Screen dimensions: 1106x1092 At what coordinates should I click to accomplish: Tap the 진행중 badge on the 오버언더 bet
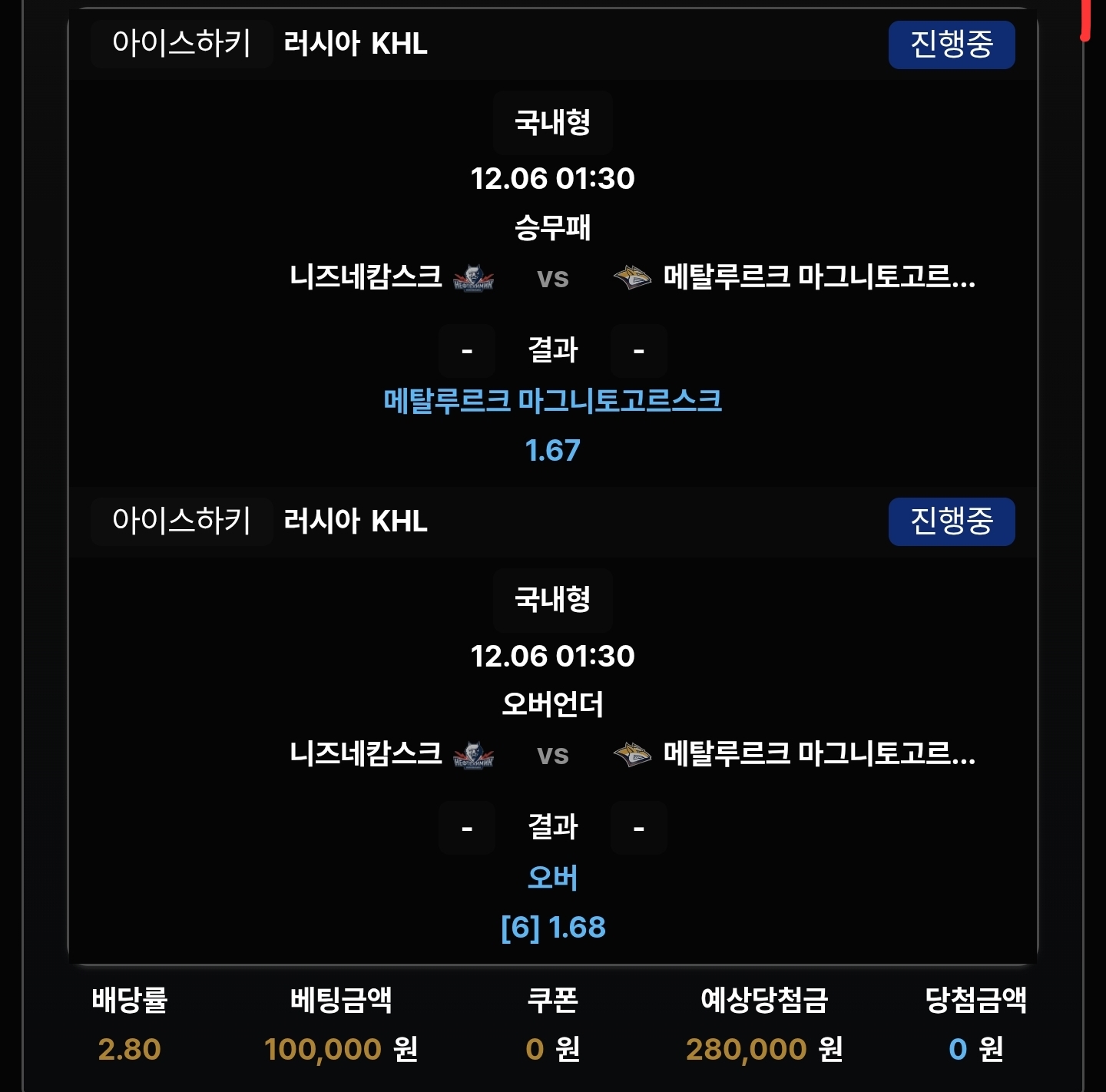point(951,521)
